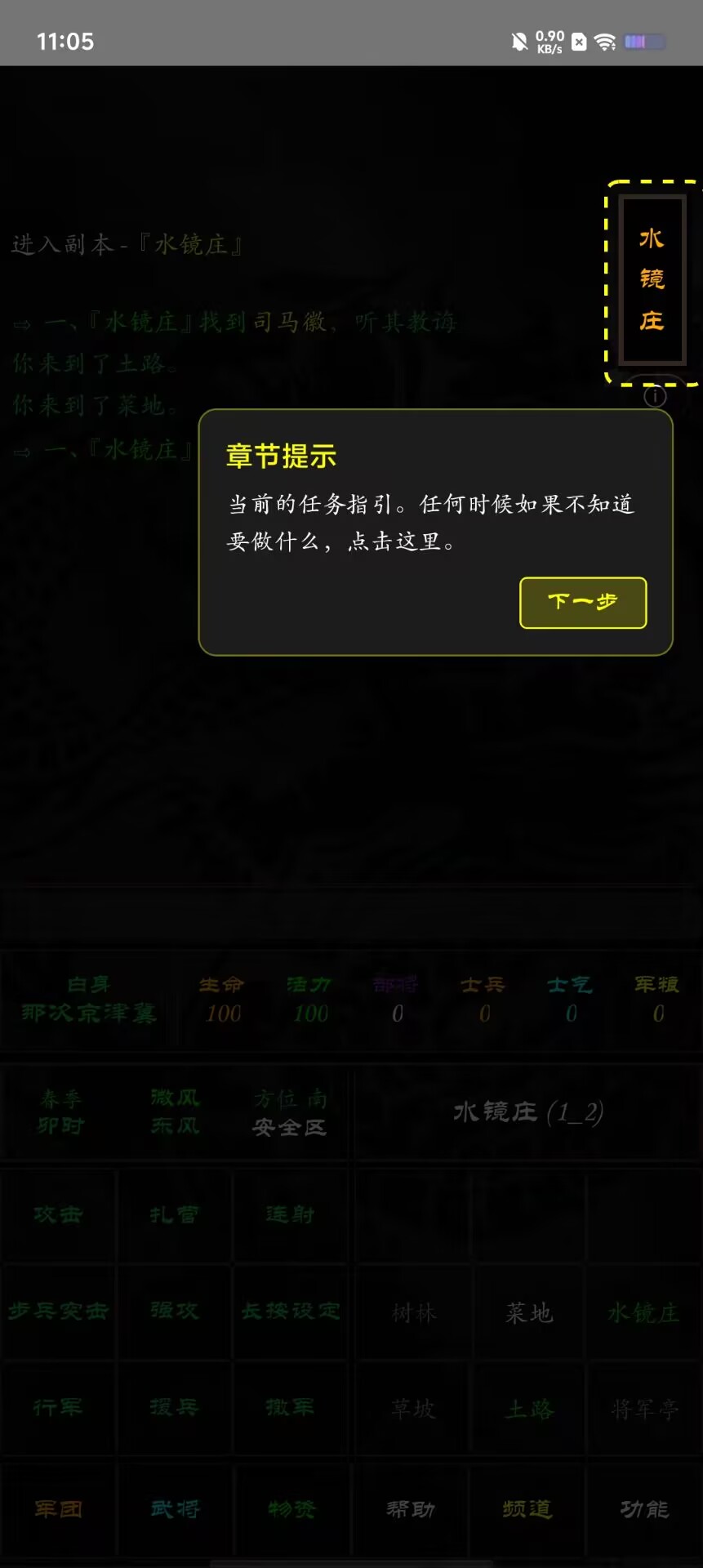Select the 强攻 command
Screen dimensions: 703x1568
point(174,1311)
